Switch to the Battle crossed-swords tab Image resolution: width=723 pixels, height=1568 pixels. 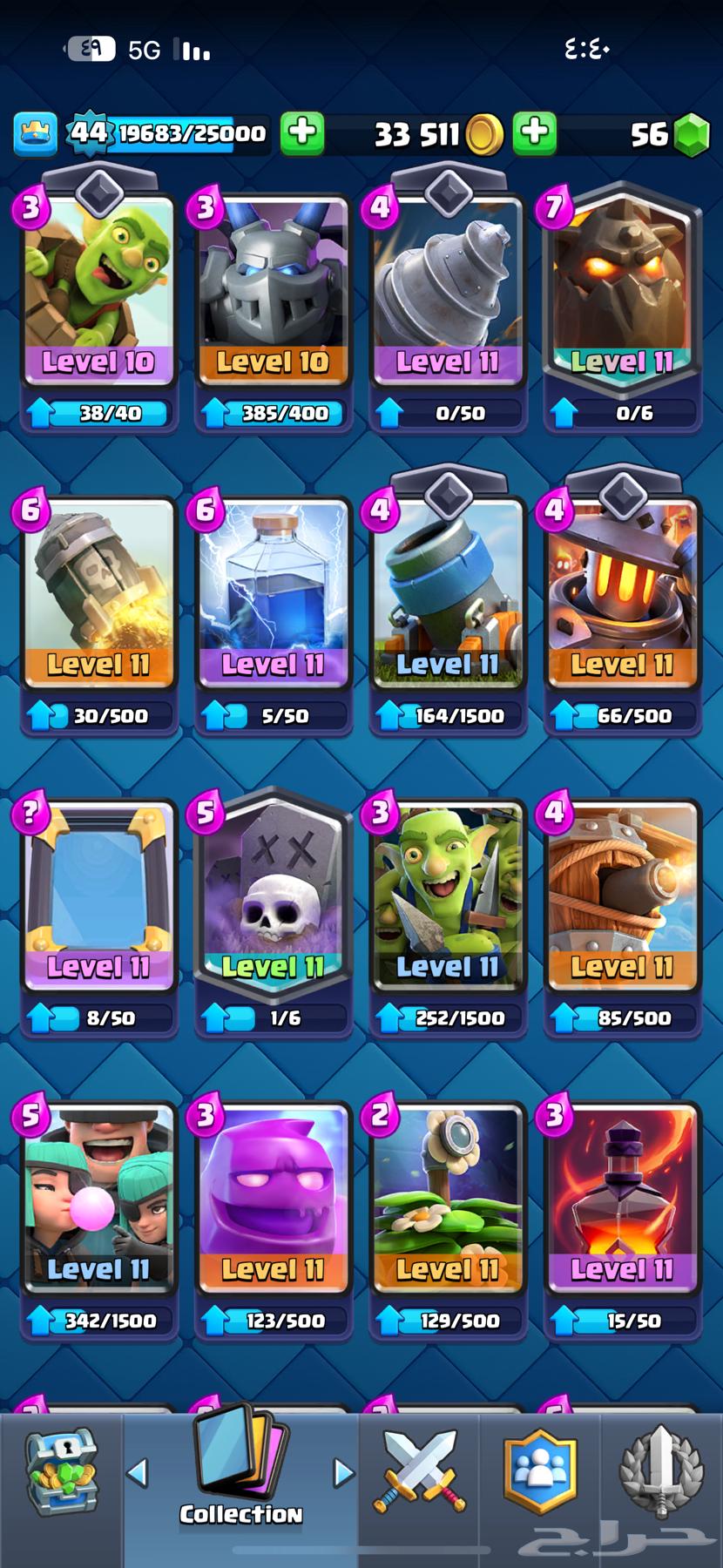coord(418,1474)
